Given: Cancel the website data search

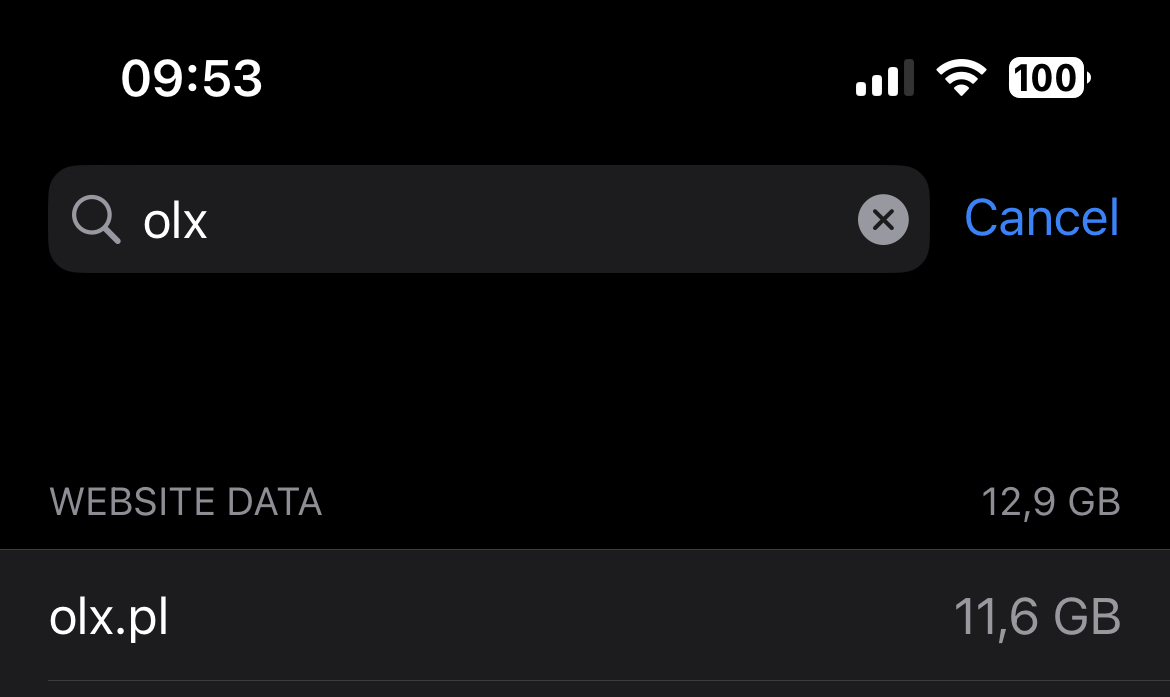Looking at the screenshot, I should [1041, 218].
